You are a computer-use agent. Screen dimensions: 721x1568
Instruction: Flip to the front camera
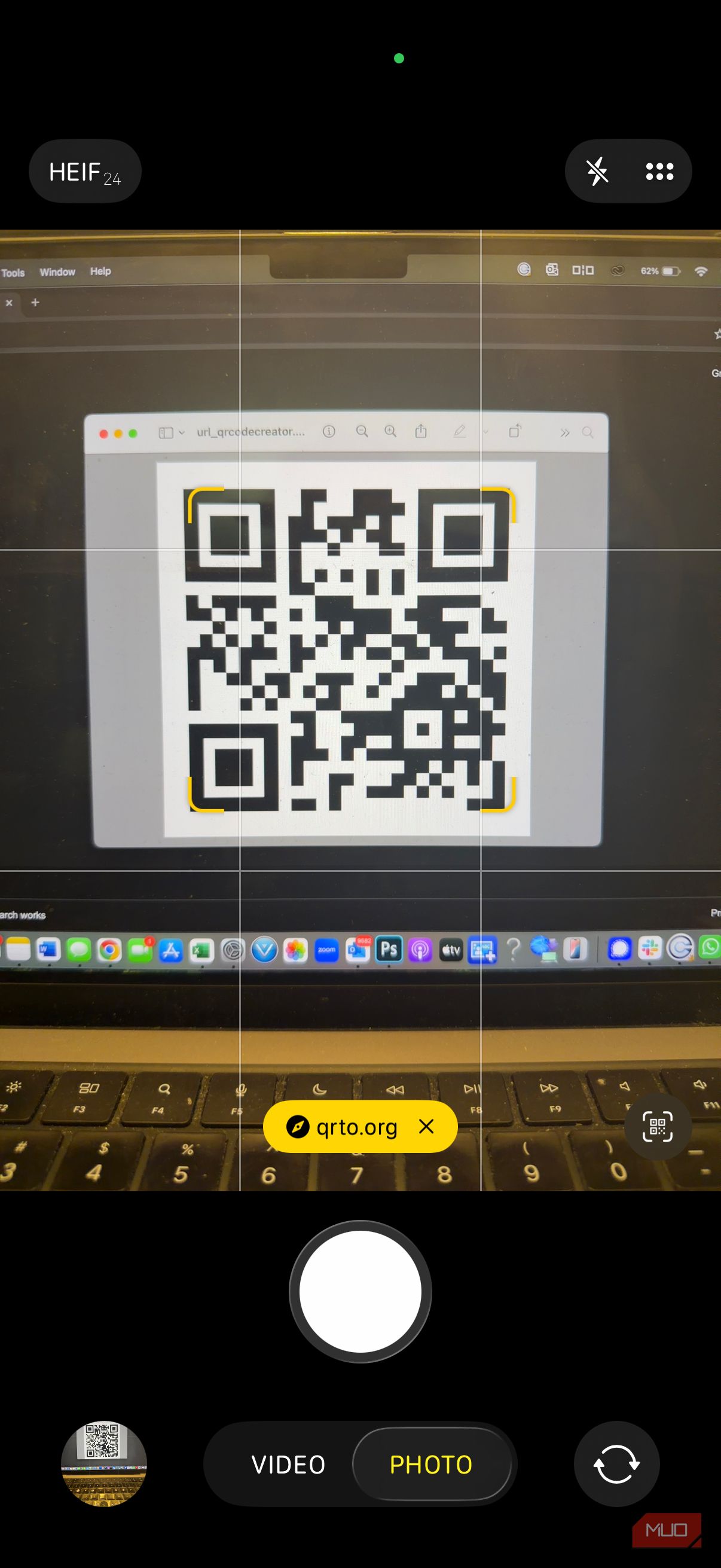[x=616, y=1464]
